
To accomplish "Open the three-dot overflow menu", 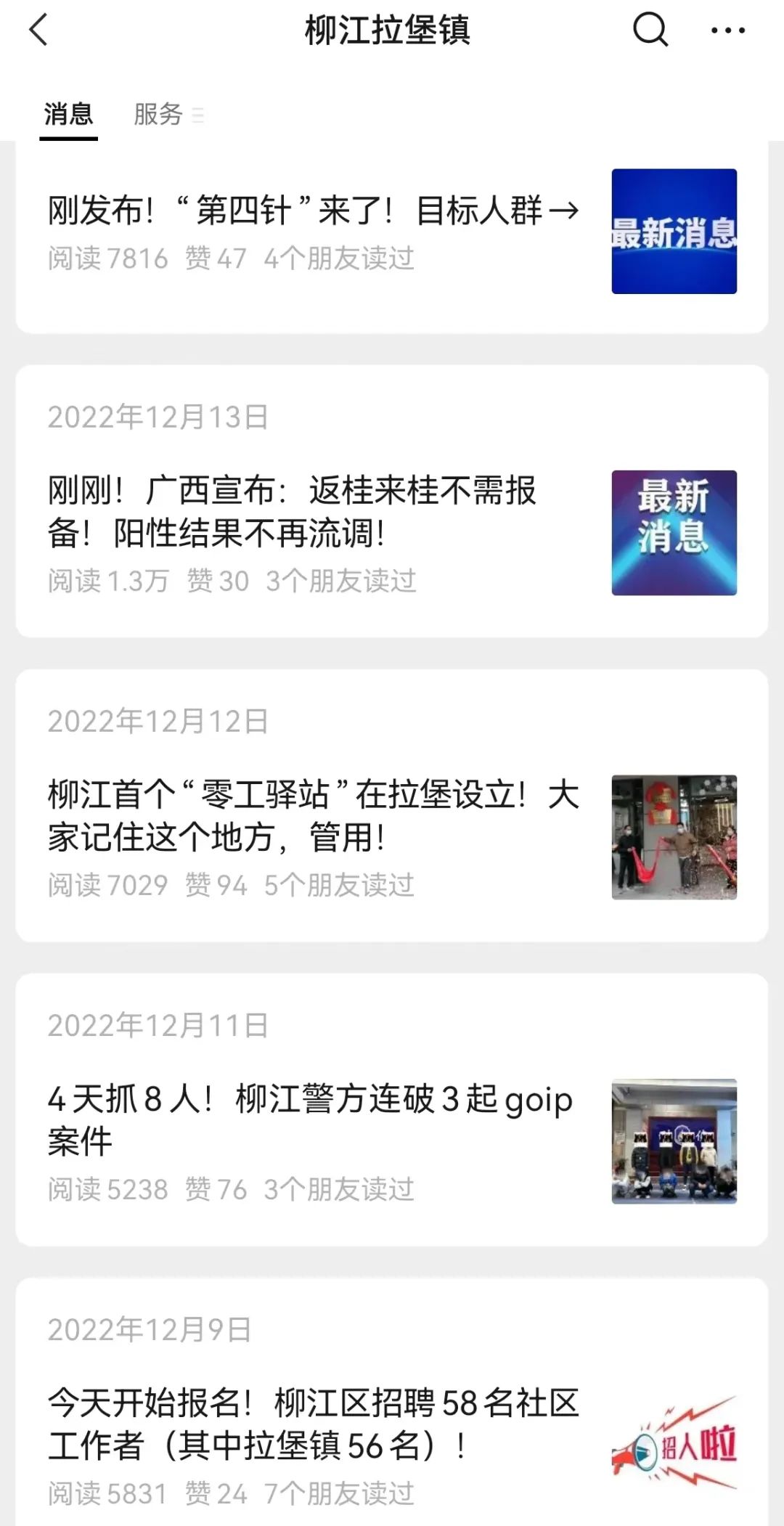I will coord(727,30).
